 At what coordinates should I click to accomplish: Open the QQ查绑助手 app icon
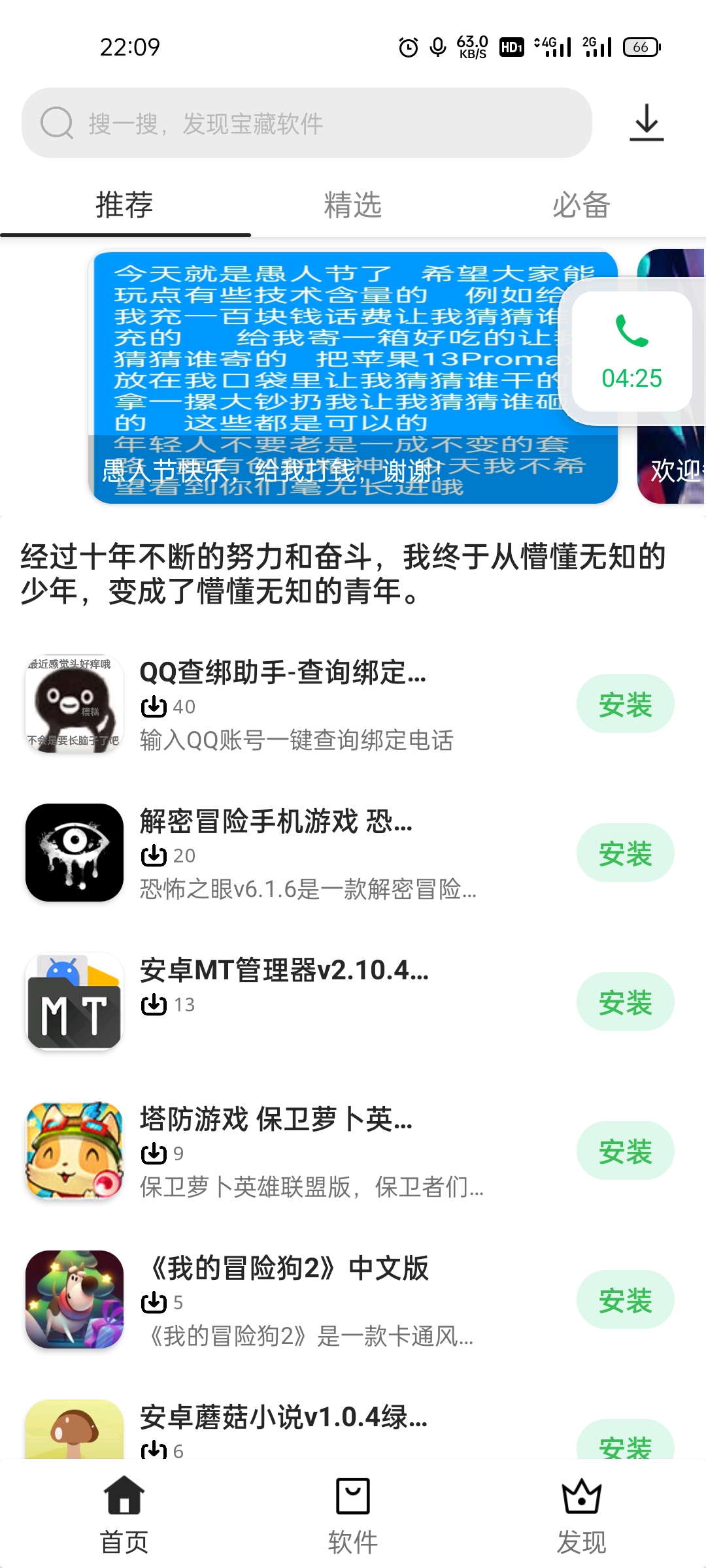point(74,704)
